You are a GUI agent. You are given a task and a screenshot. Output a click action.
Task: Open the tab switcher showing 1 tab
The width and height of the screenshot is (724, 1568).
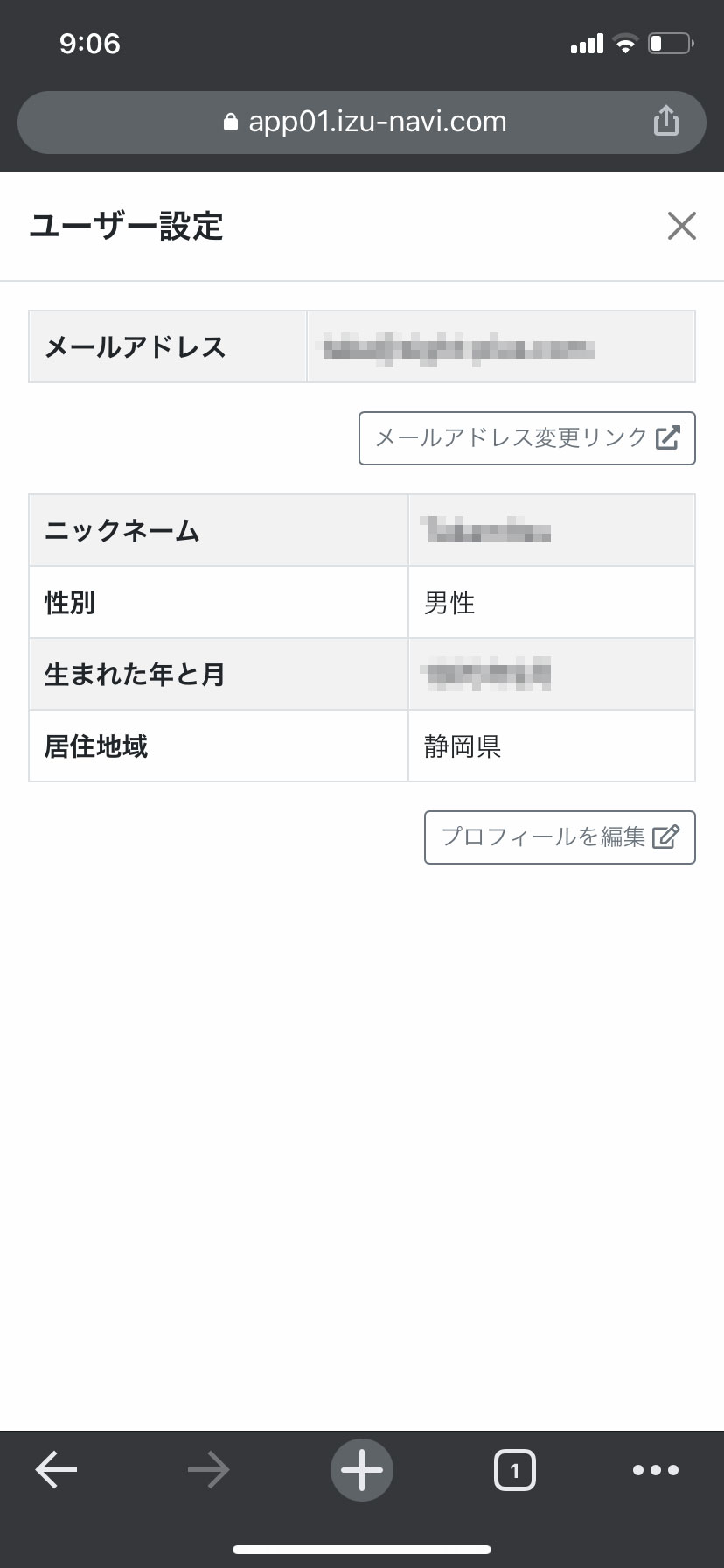point(515,1471)
